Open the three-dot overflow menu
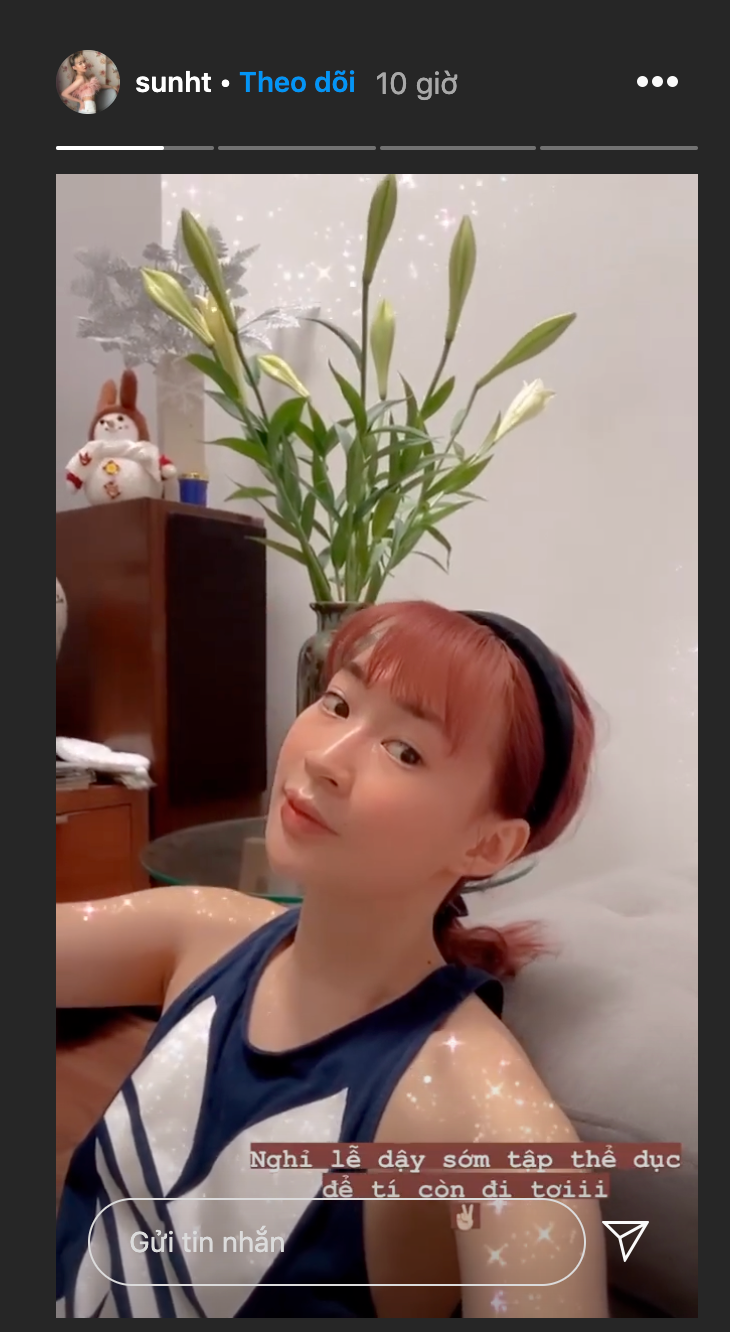The image size is (730, 1332). [x=657, y=82]
